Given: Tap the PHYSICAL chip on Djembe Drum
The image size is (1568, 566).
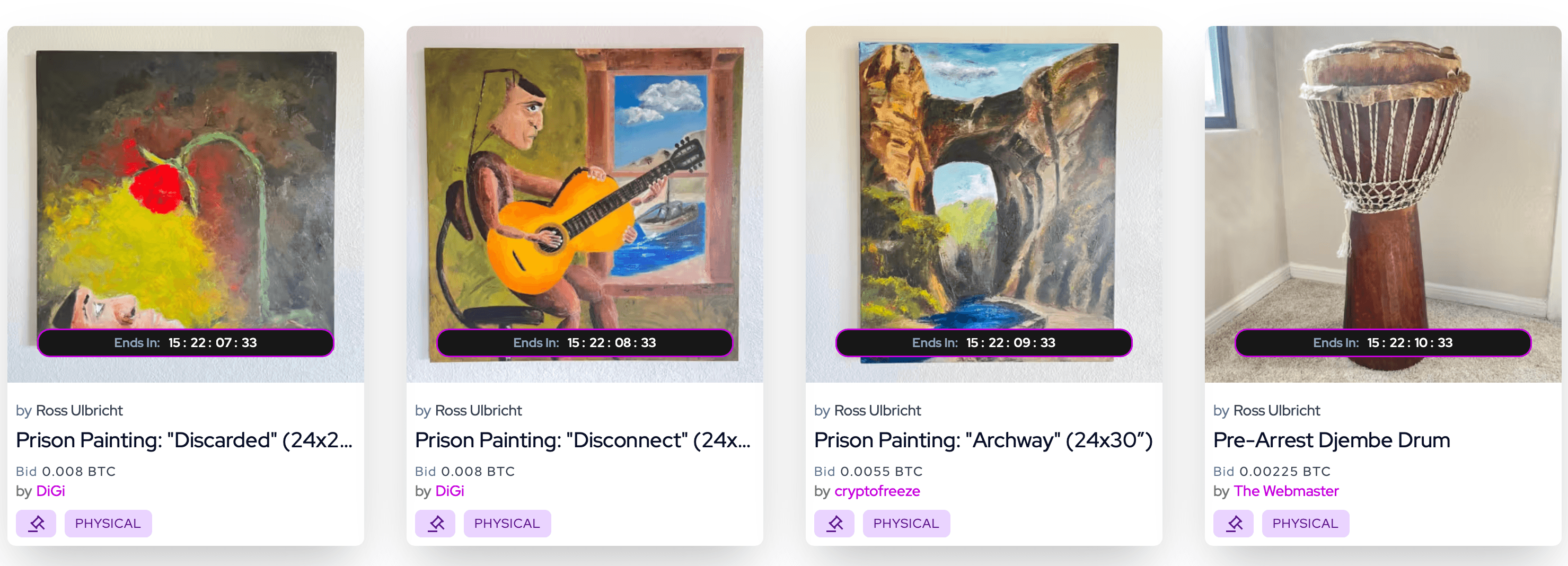Looking at the screenshot, I should 1305,524.
